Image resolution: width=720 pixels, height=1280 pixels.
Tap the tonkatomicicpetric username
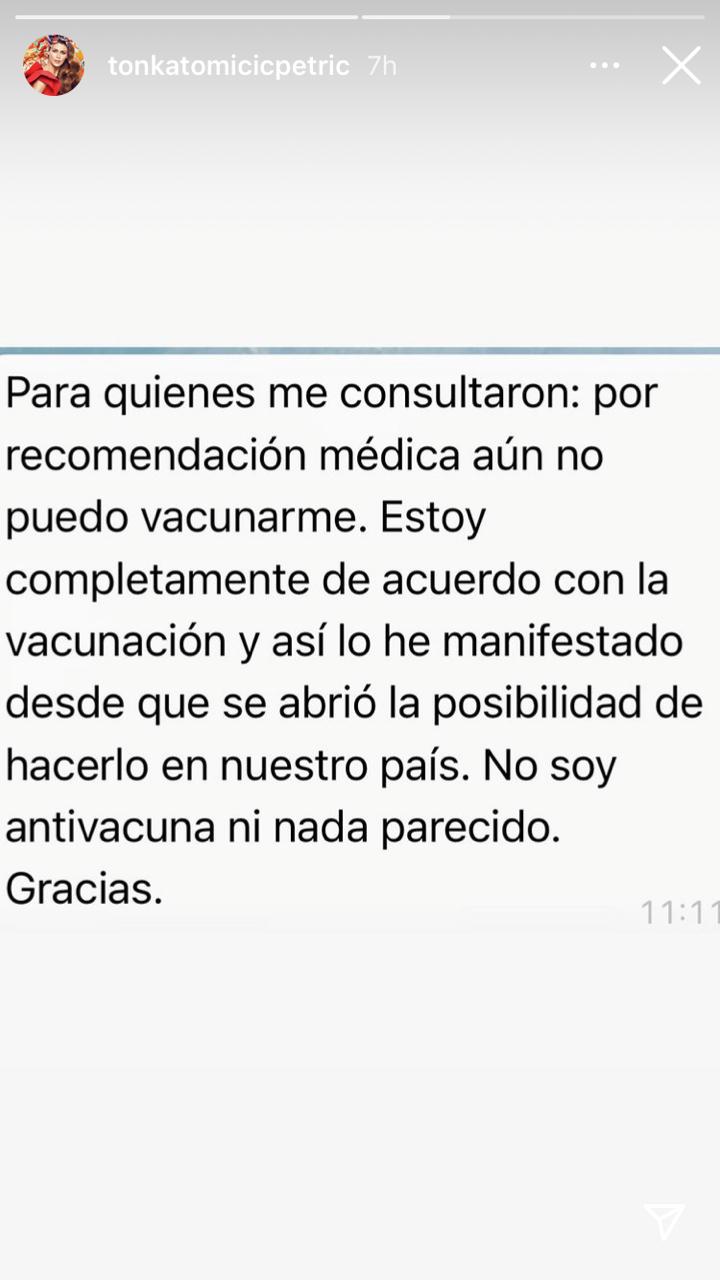[228, 66]
